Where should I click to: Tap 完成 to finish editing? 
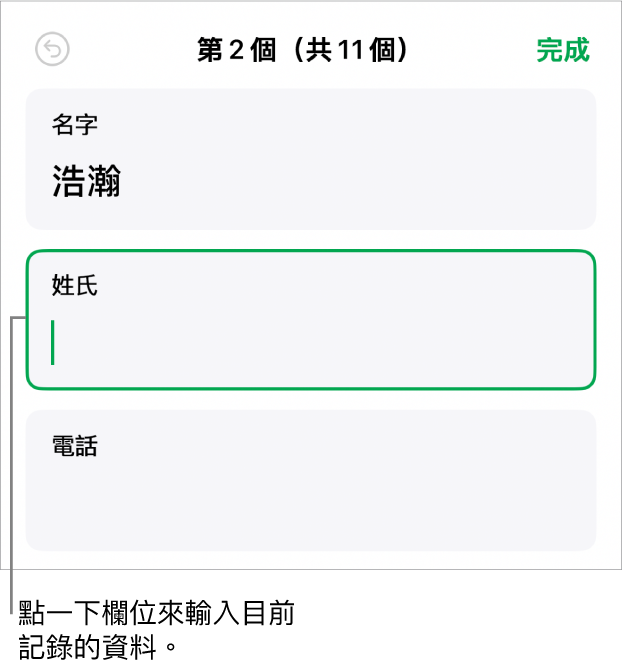562,50
